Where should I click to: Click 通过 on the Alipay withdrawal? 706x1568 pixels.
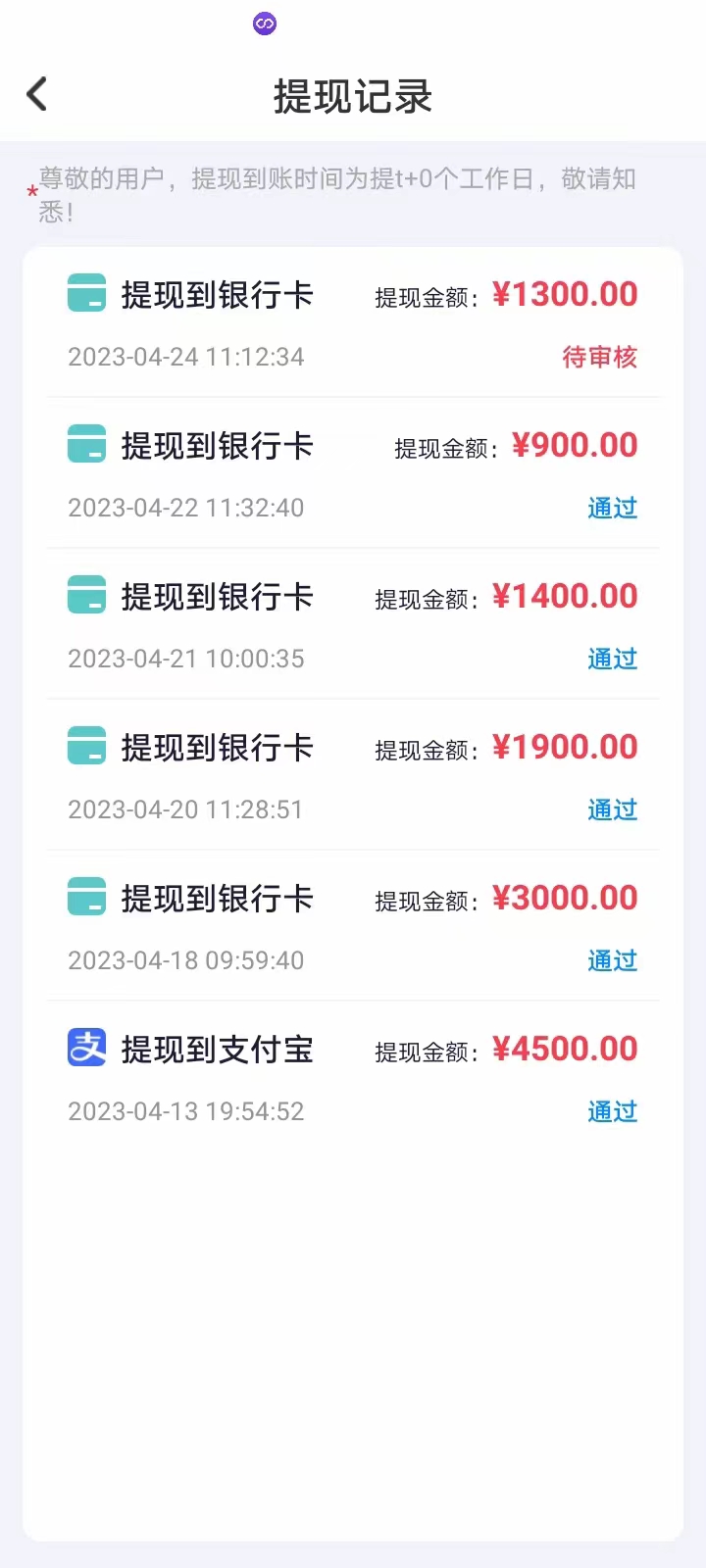point(612,1111)
